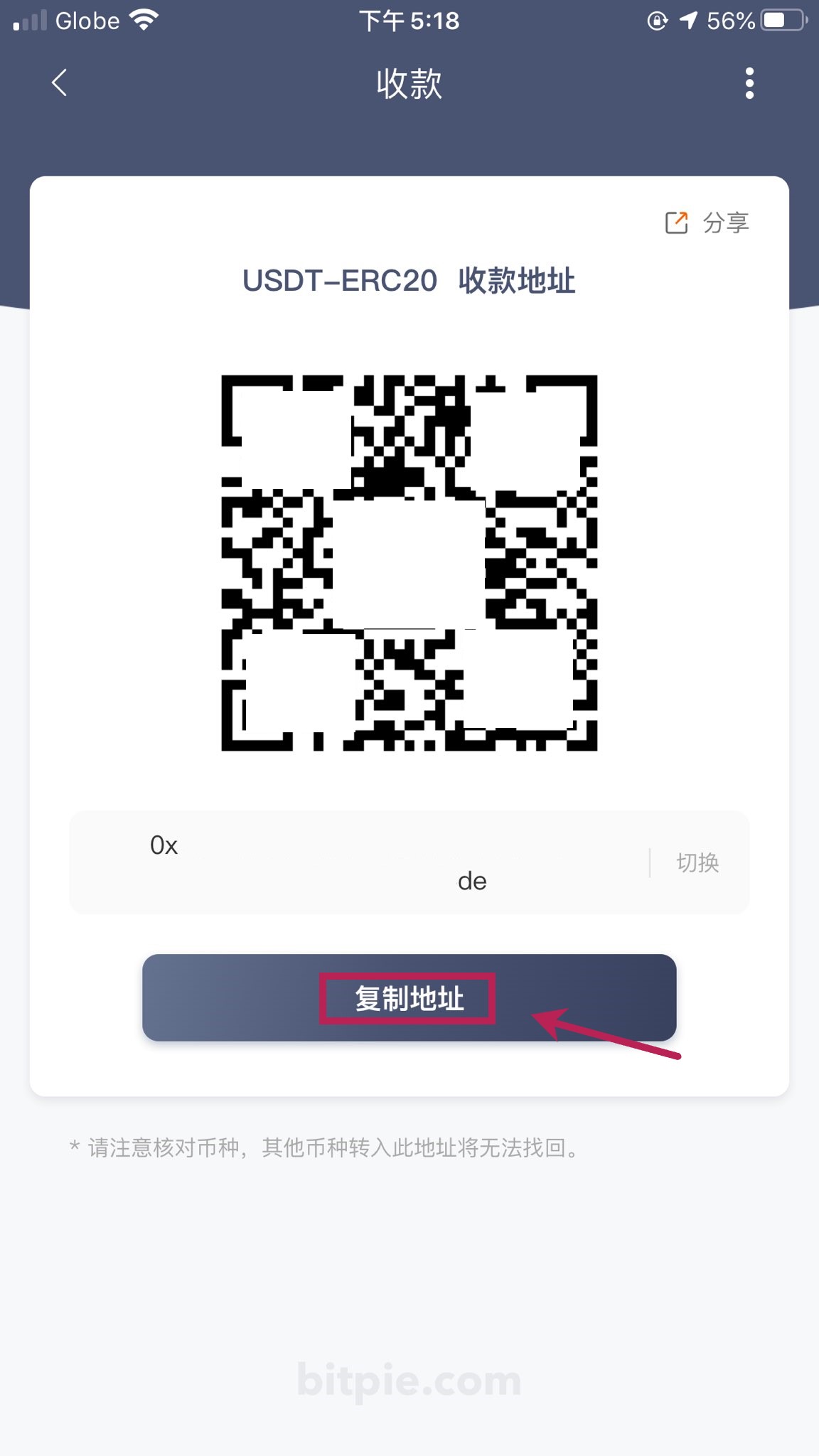Tap 切换 to switch the address

(697, 862)
